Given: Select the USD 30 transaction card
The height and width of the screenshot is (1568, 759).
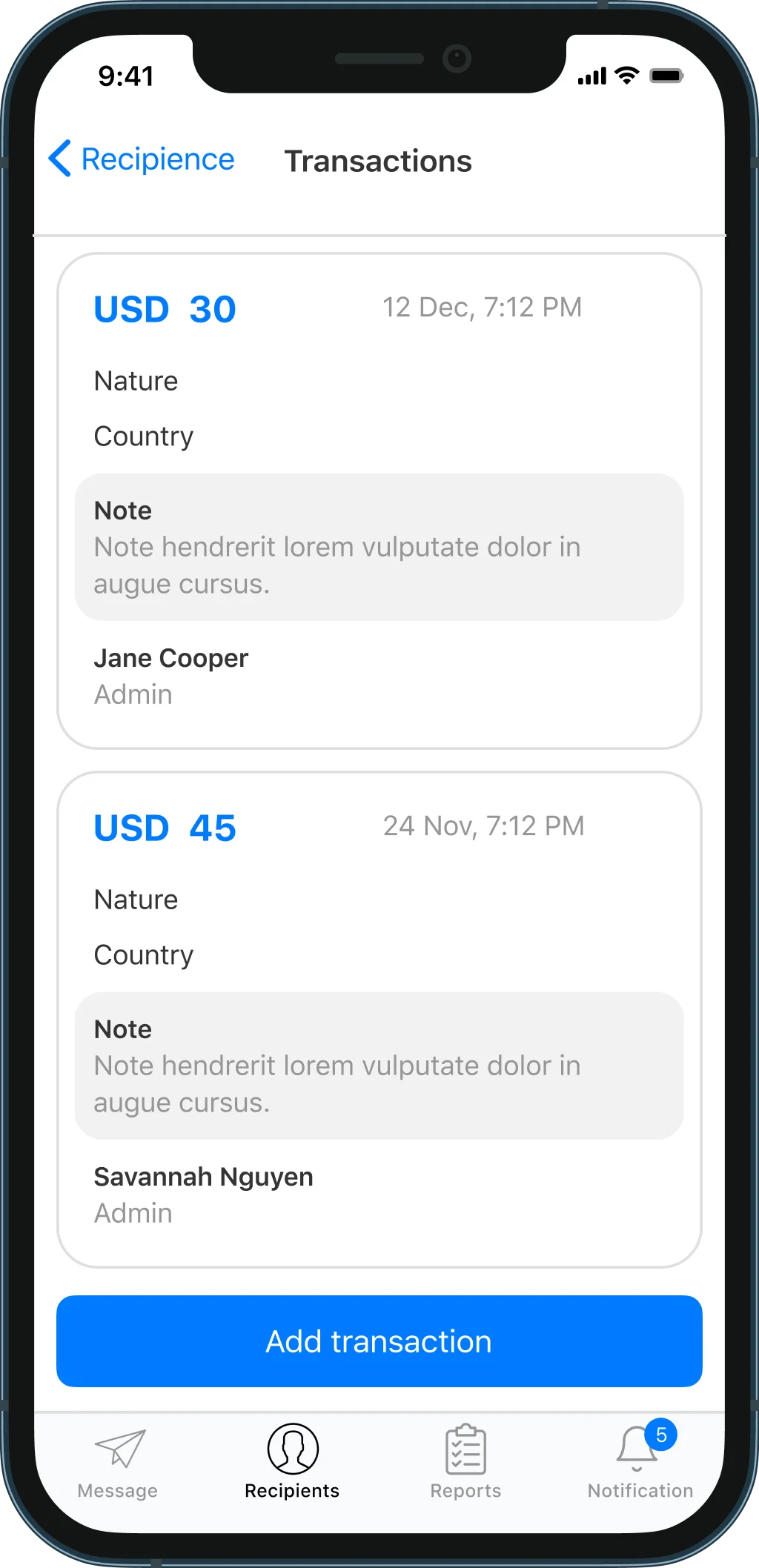Looking at the screenshot, I should pyautogui.click(x=379, y=501).
